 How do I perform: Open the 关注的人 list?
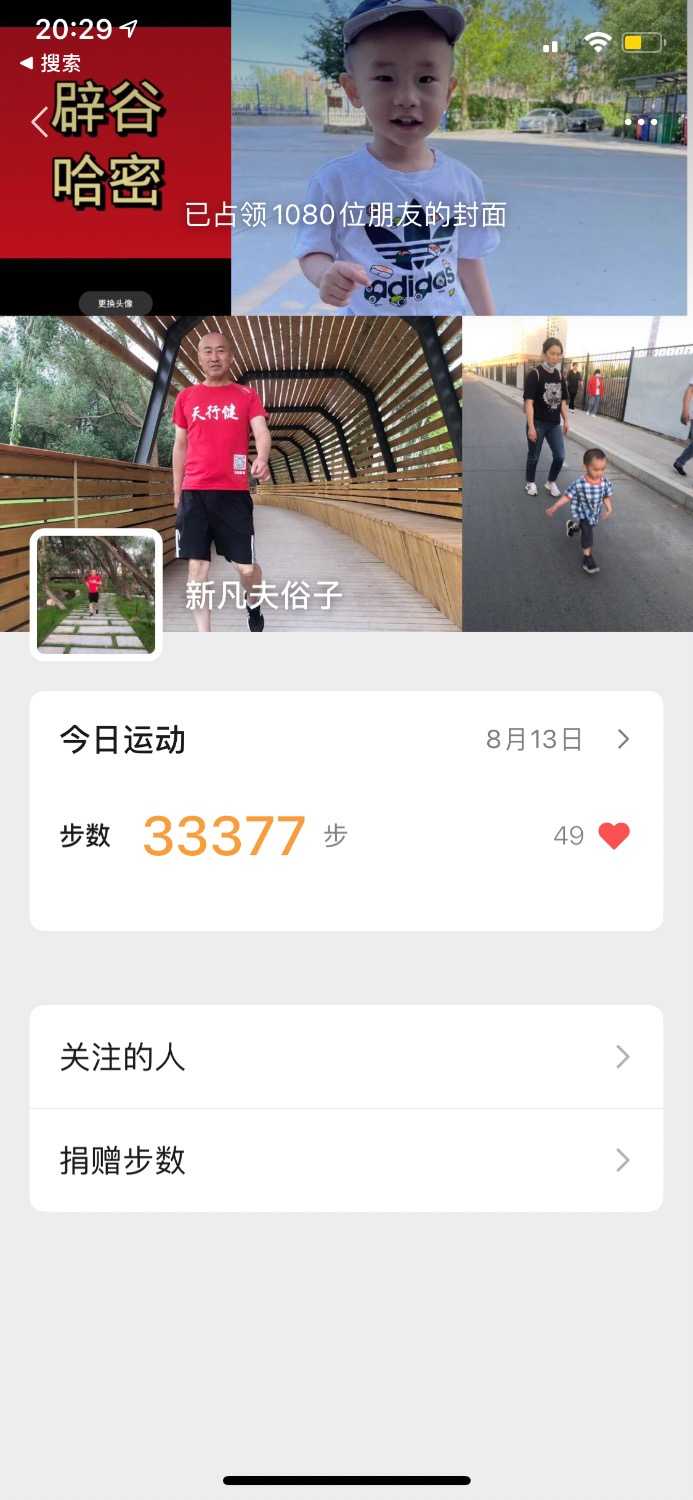pyautogui.click(x=346, y=1057)
